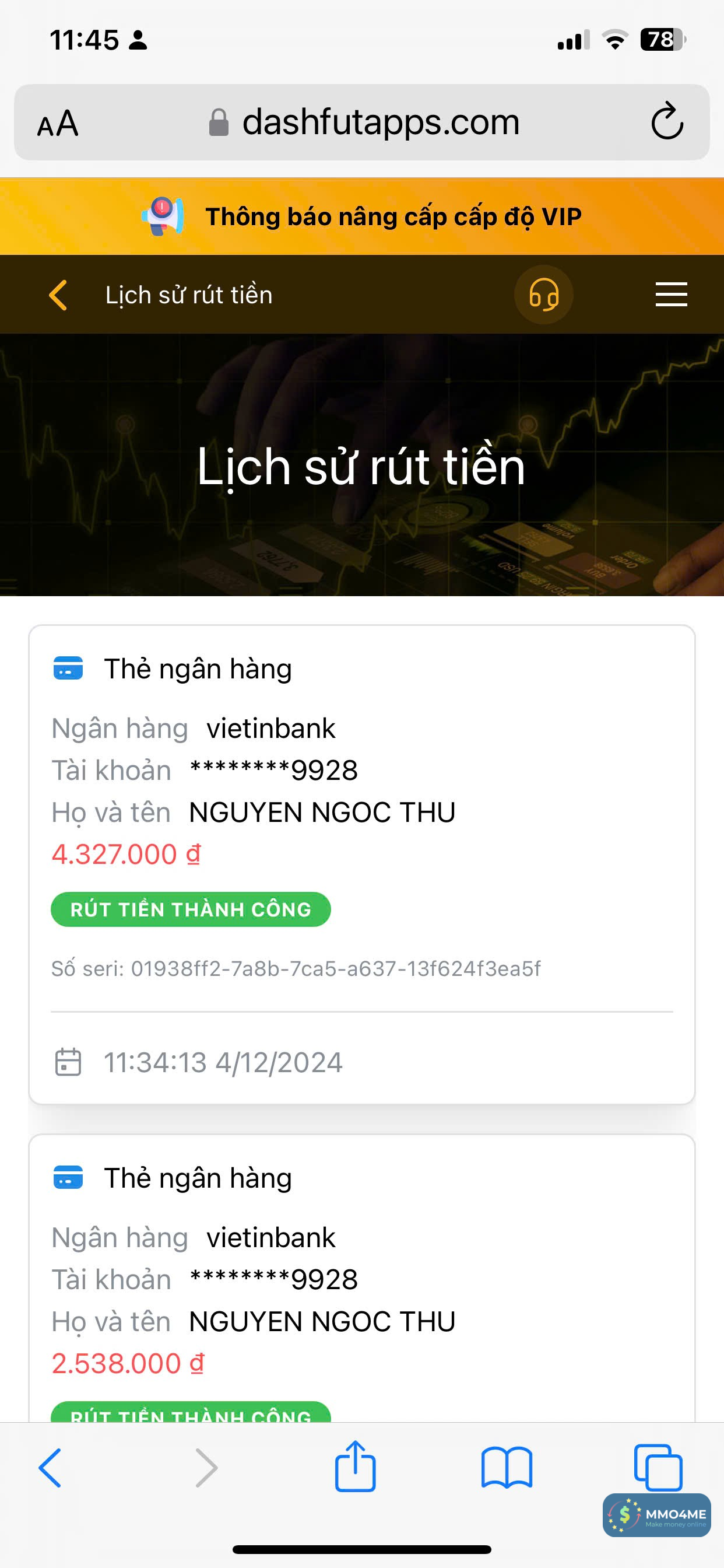Open the hamburger menu
724x1568 pixels.
[671, 295]
